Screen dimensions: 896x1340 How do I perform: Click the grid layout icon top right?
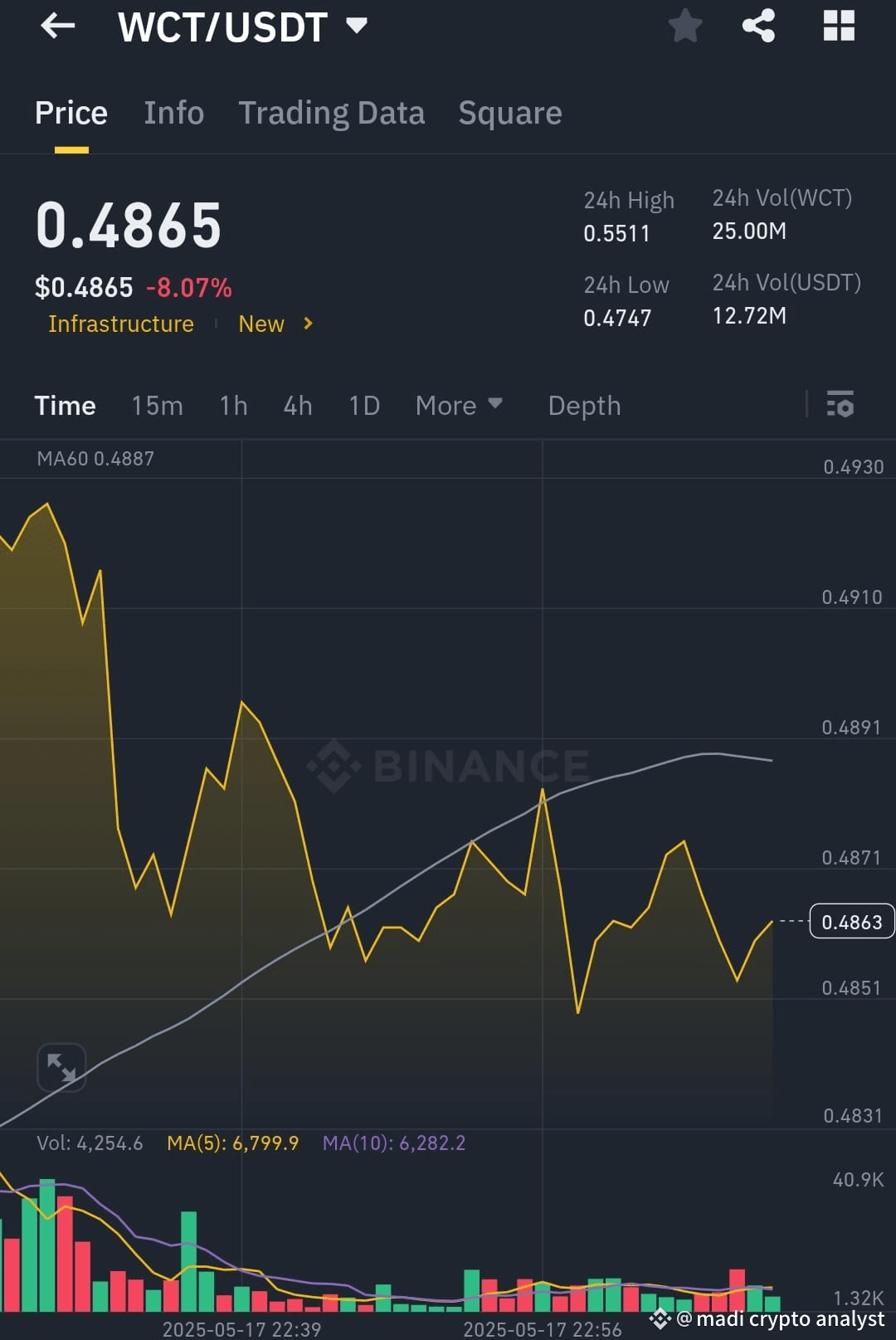tap(838, 26)
